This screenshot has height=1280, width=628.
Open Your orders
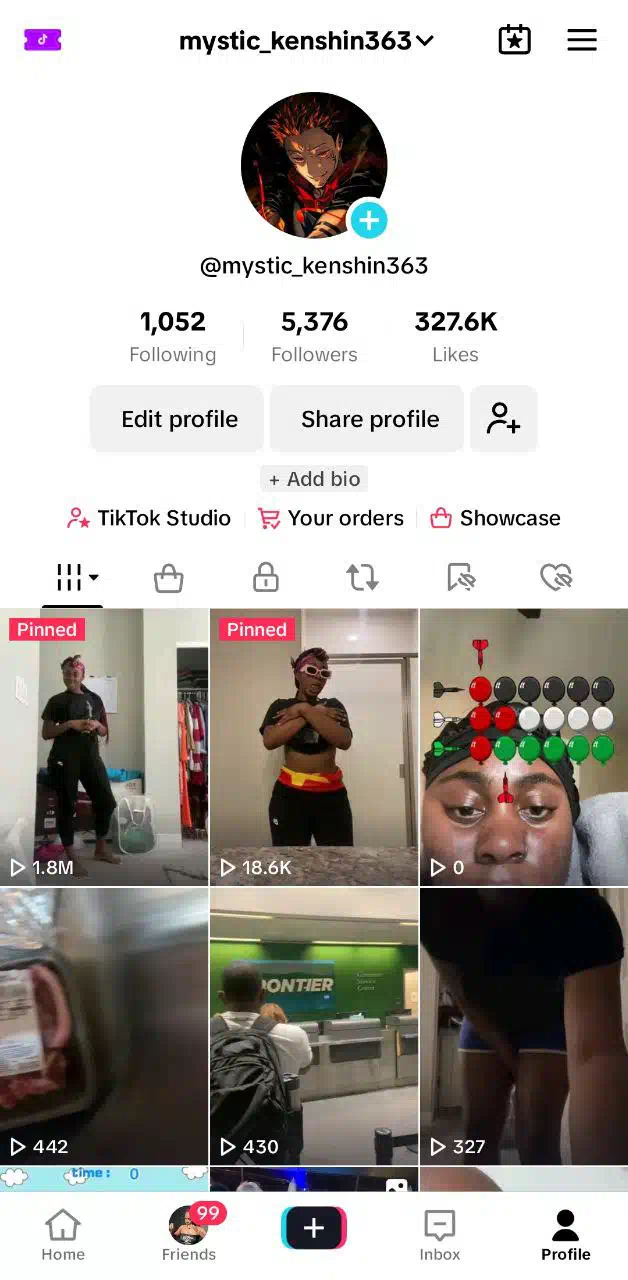331,518
